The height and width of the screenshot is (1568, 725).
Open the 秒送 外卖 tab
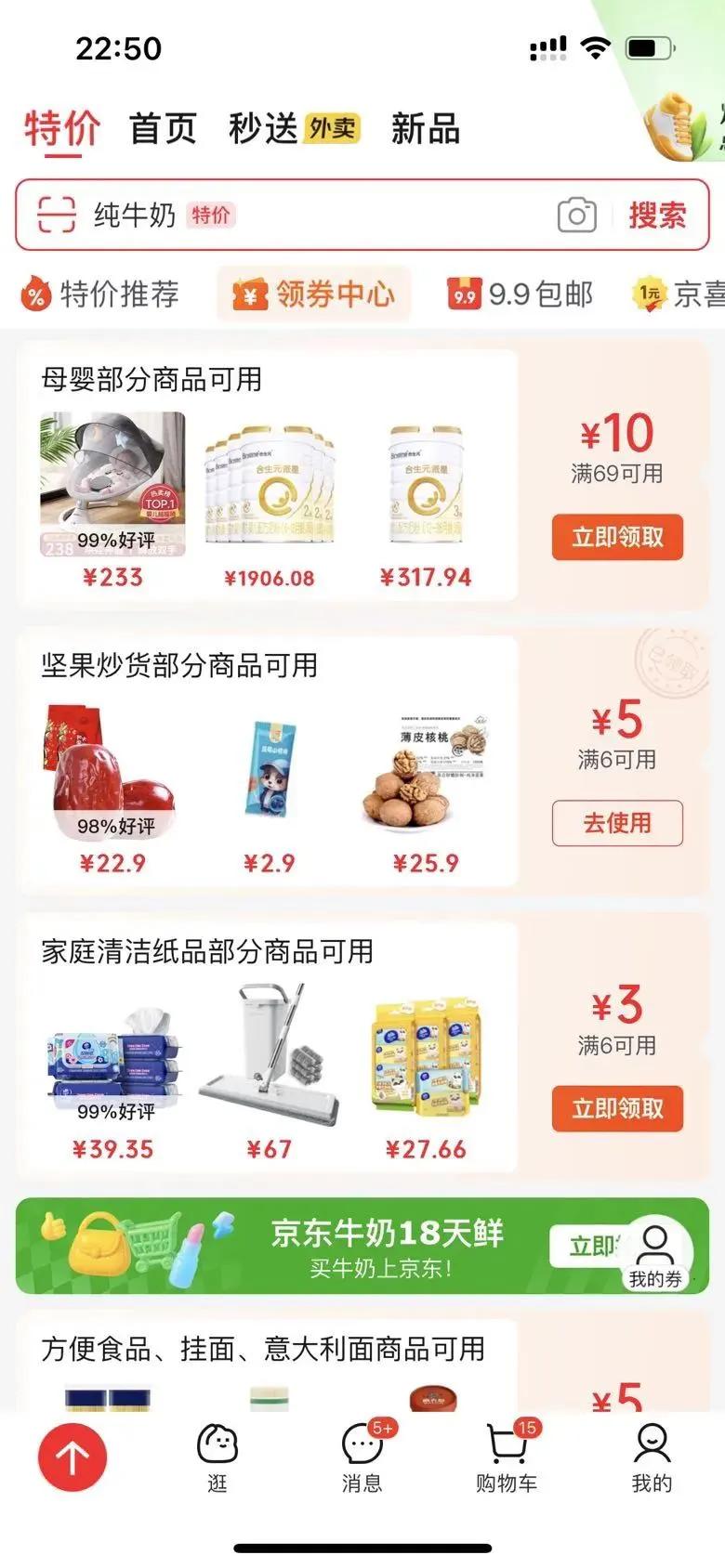click(294, 128)
